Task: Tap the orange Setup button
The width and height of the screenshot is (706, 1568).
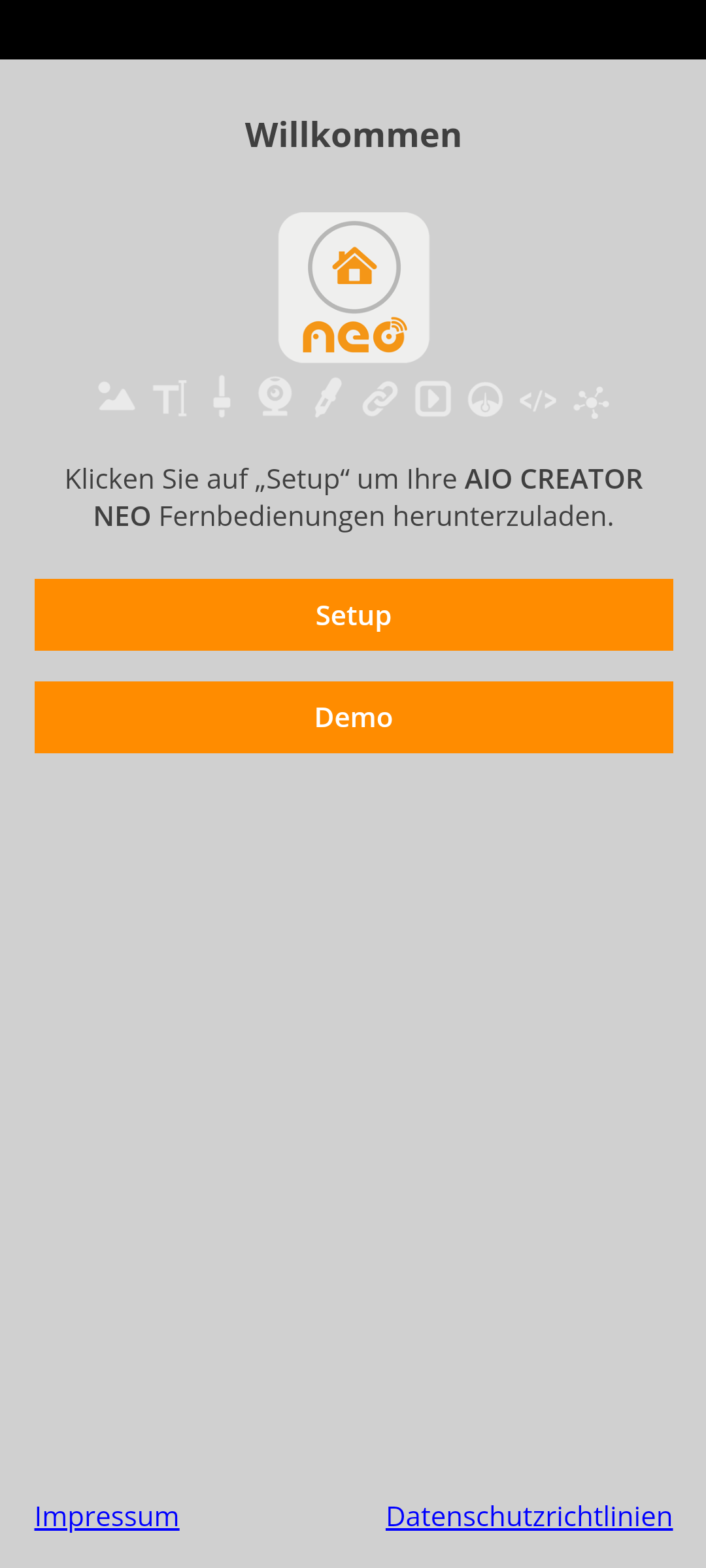Action: pyautogui.click(x=353, y=615)
